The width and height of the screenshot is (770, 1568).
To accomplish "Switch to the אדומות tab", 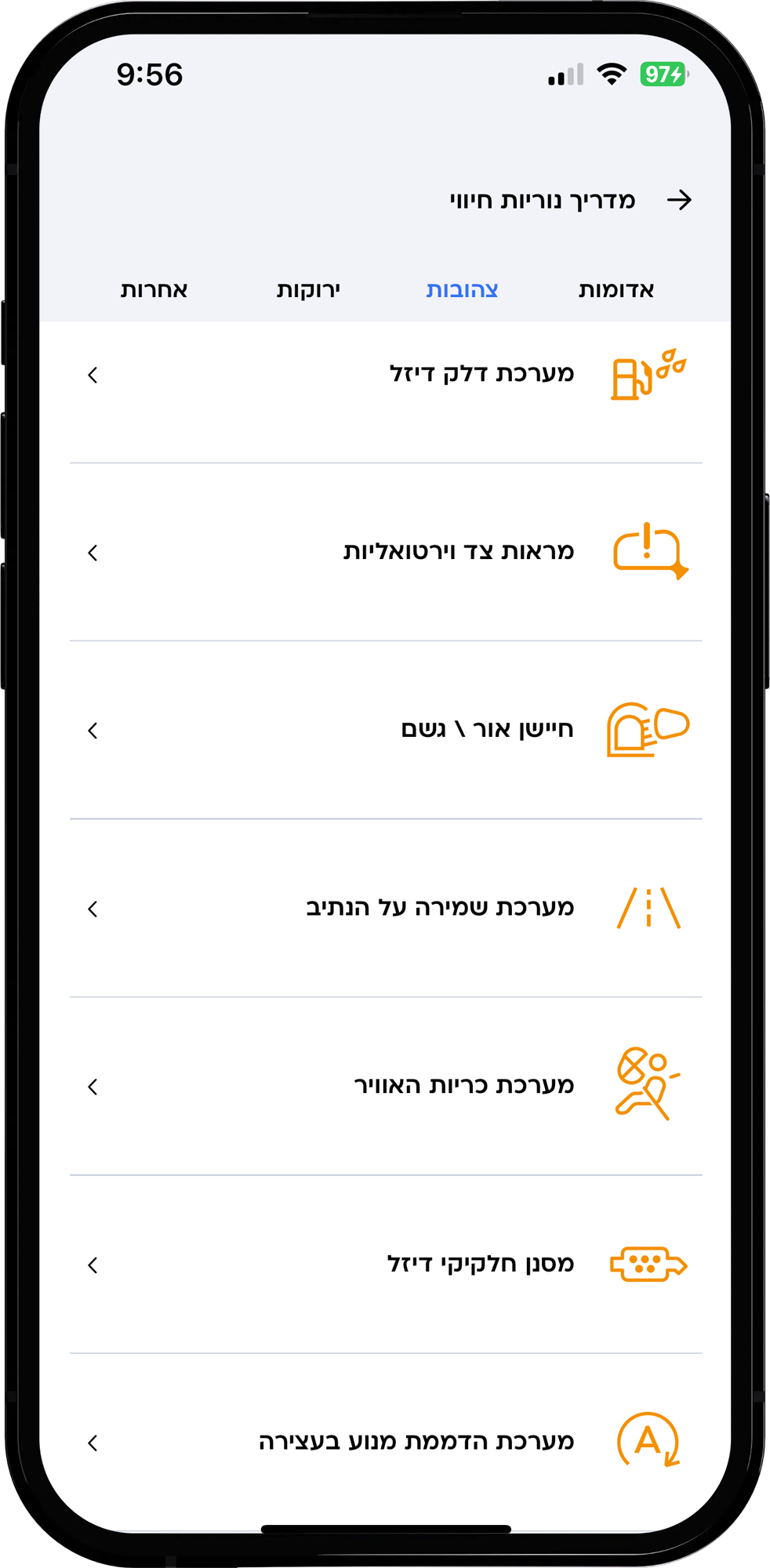I will coord(616,290).
